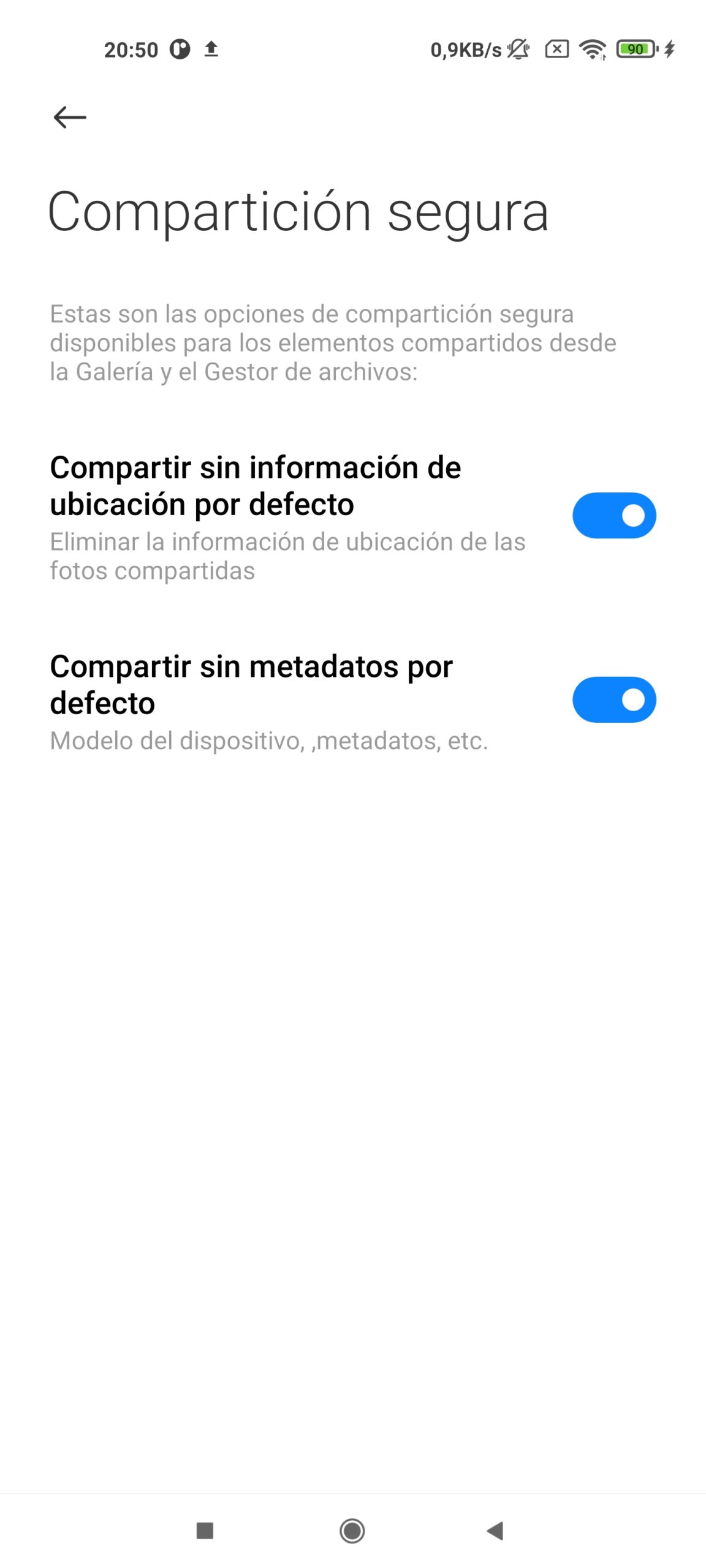Viewport: 706px width, 1568px height.
Task: Go back using the top arrow
Action: pos(70,117)
